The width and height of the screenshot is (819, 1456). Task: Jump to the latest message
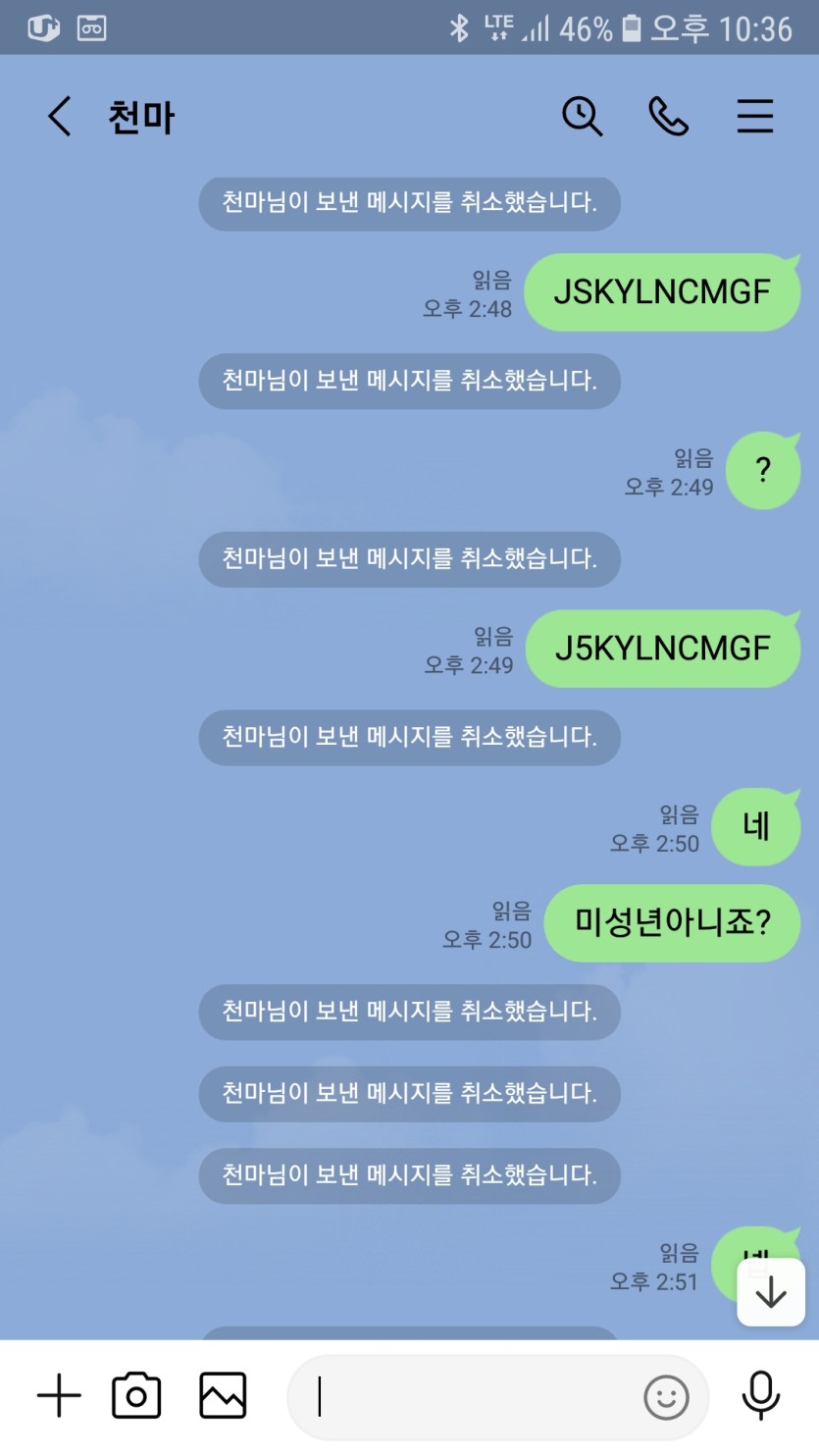771,1292
